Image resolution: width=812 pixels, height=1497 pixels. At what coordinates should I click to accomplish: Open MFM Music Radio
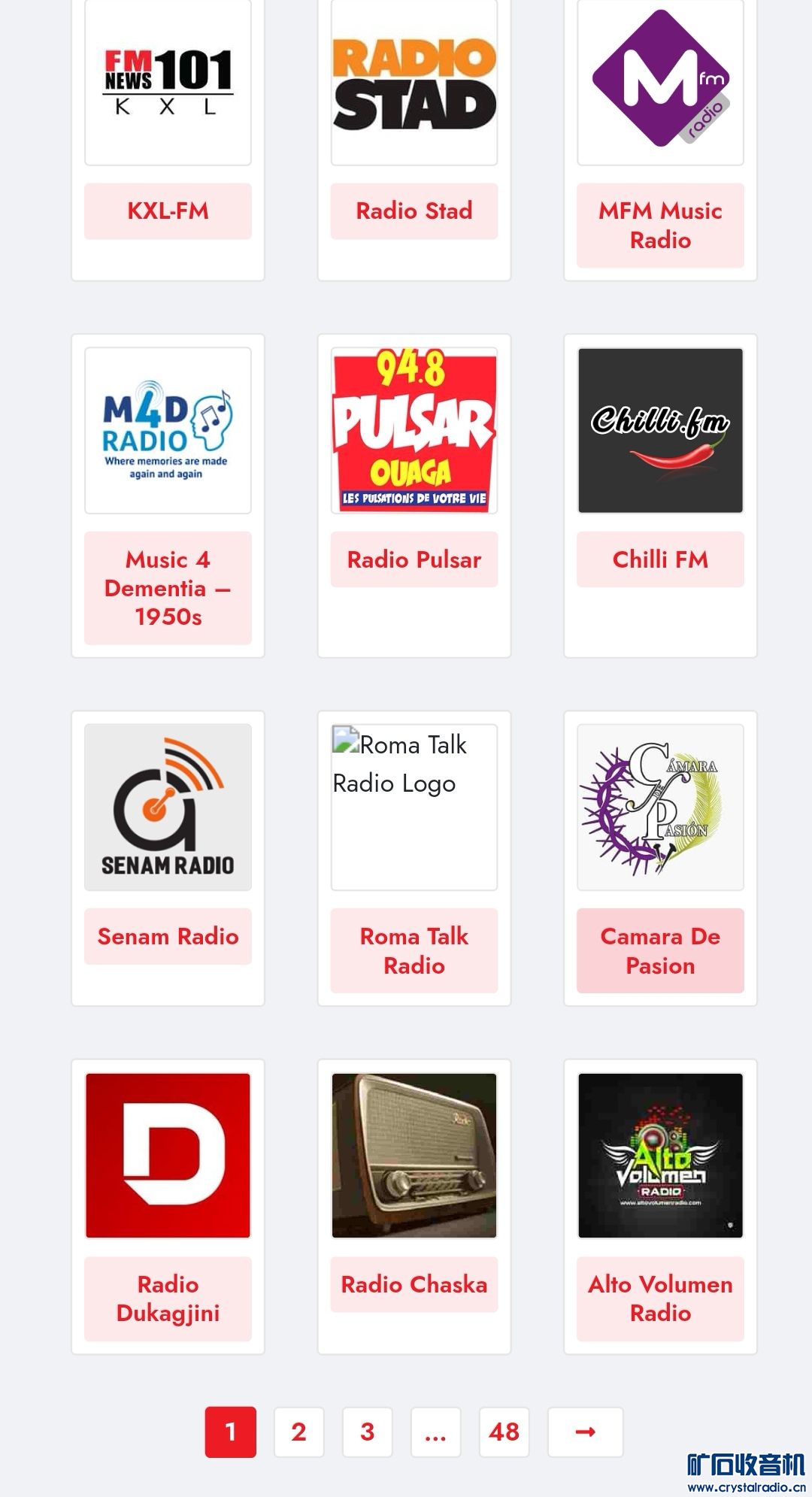(x=660, y=225)
